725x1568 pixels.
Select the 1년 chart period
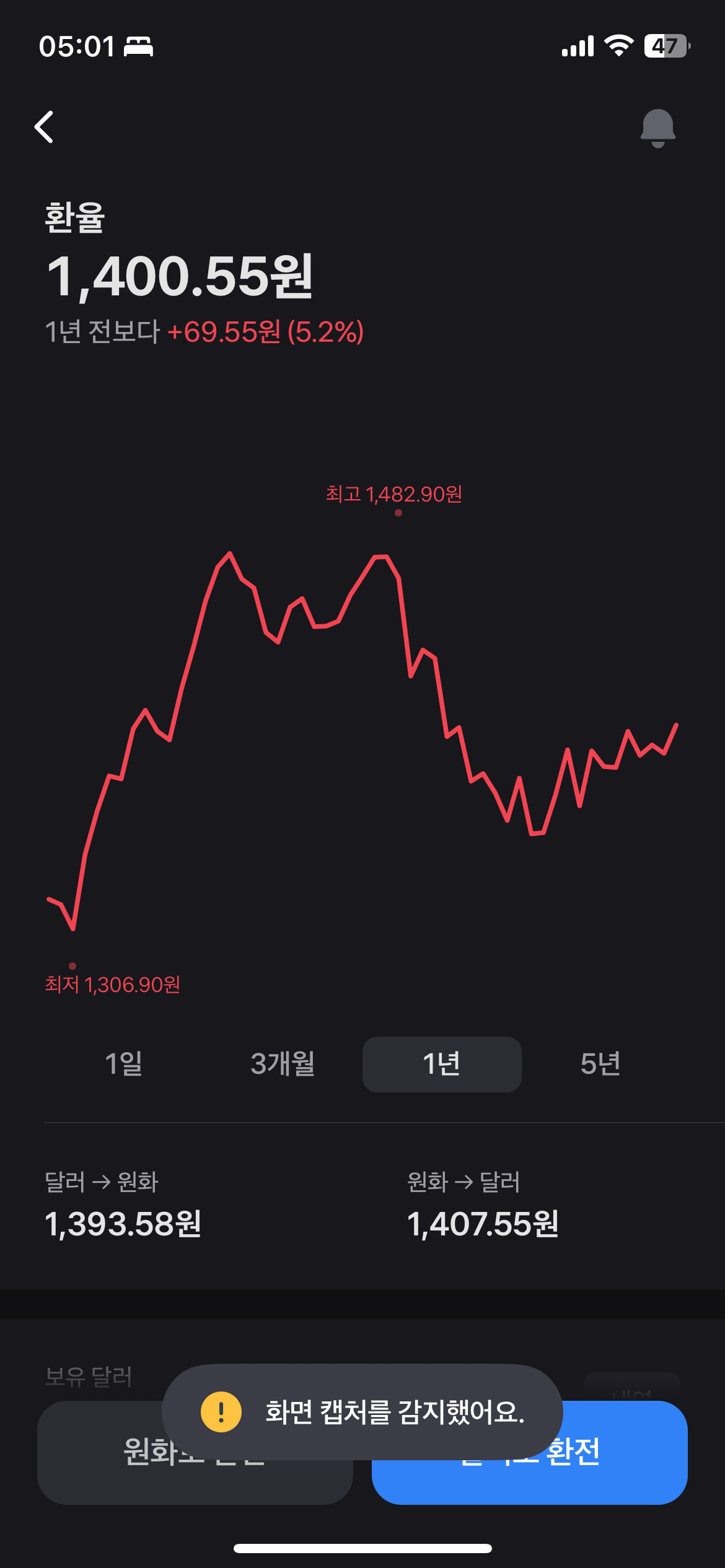click(x=442, y=1064)
